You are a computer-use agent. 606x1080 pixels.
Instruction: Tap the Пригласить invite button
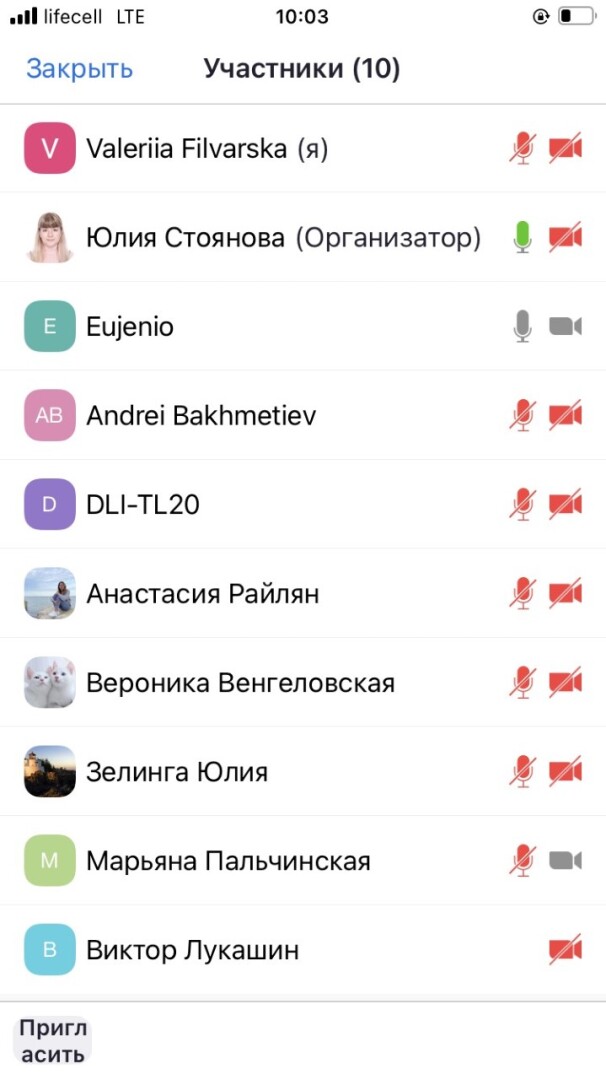(x=53, y=1041)
